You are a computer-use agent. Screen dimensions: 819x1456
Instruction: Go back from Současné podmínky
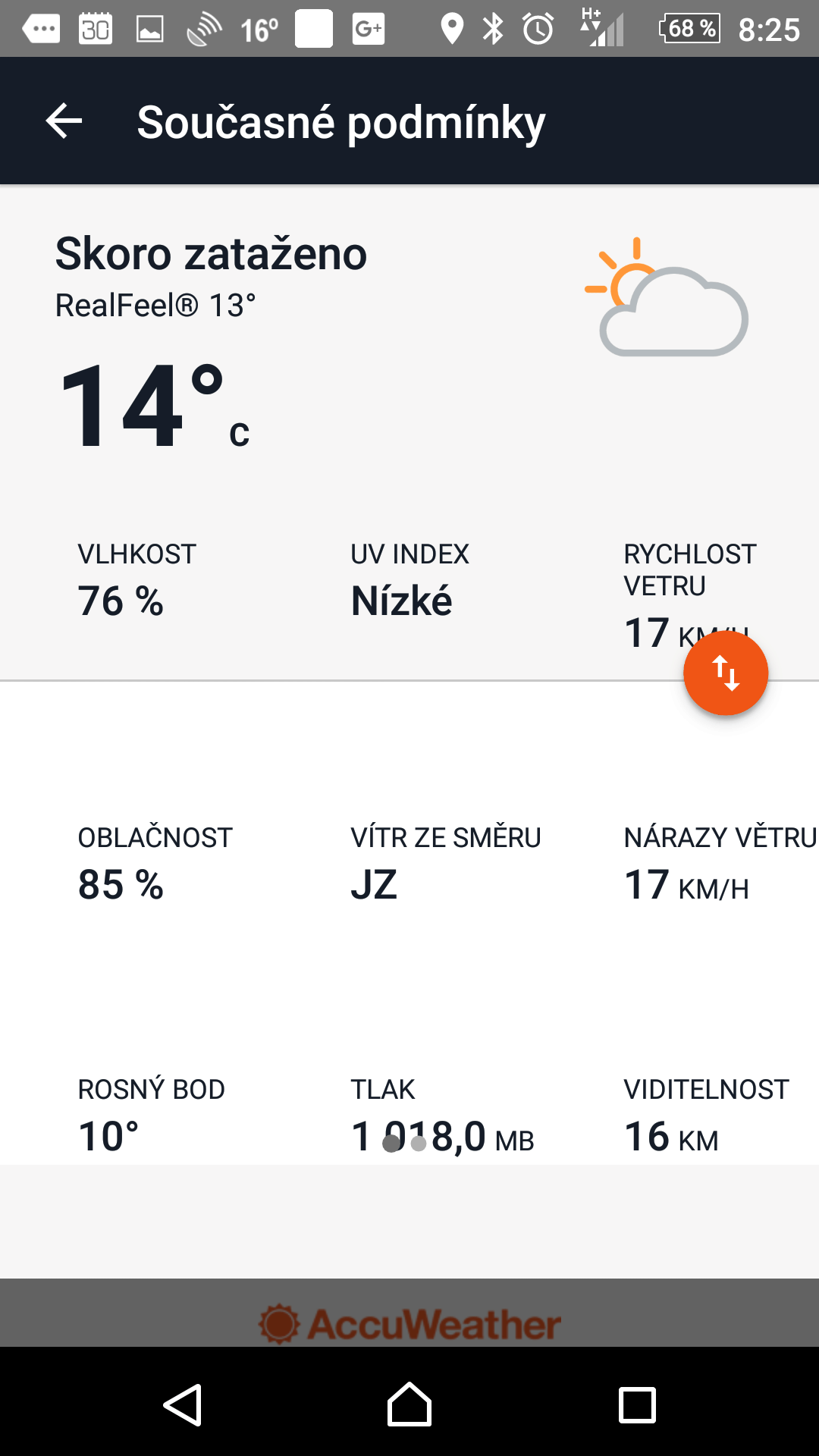64,121
